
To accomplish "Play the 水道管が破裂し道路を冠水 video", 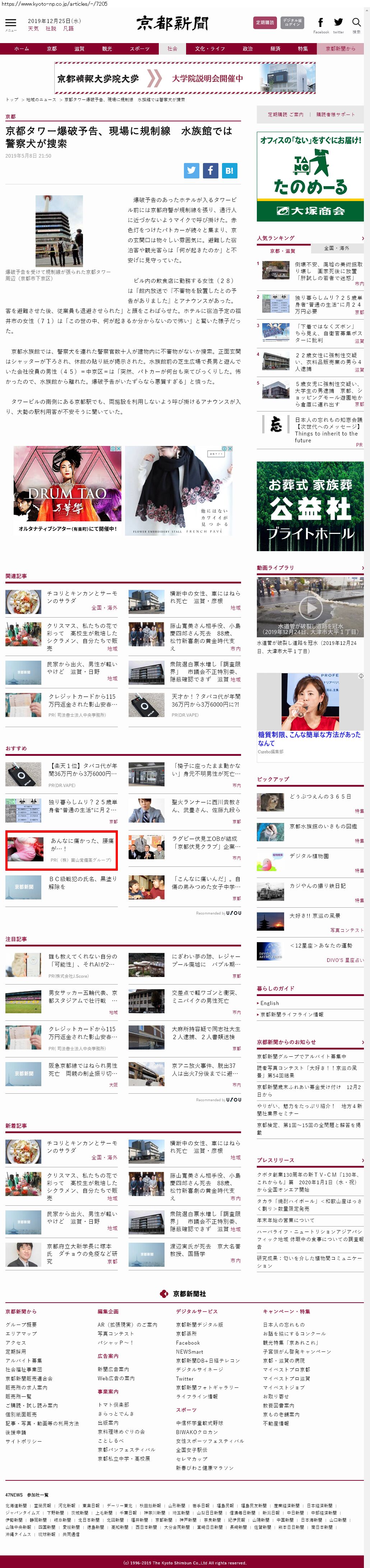I will [x=310, y=606].
